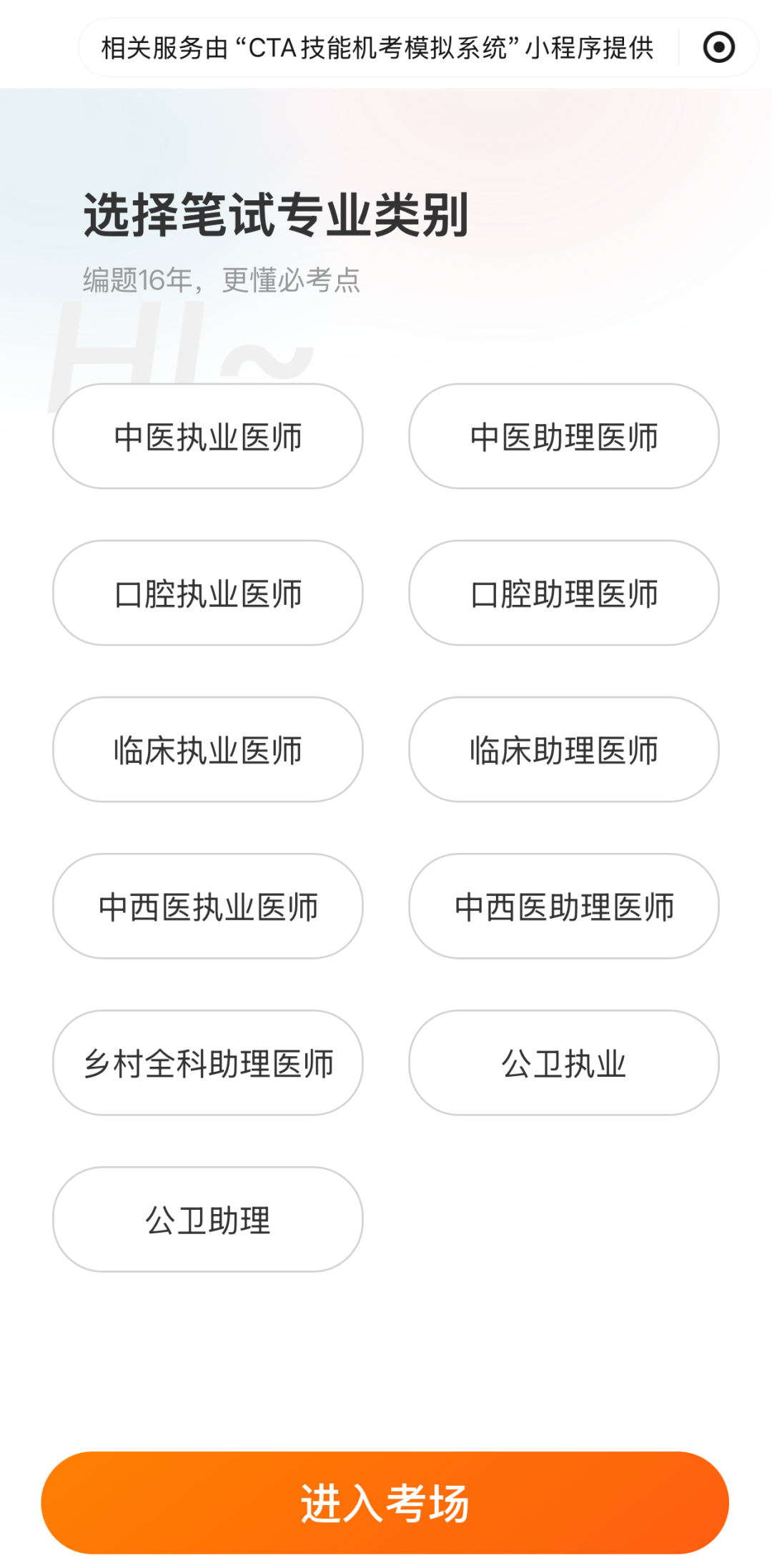The image size is (772, 1568).
Task: Choose 中医助理医师 option
Action: pyautogui.click(x=564, y=436)
